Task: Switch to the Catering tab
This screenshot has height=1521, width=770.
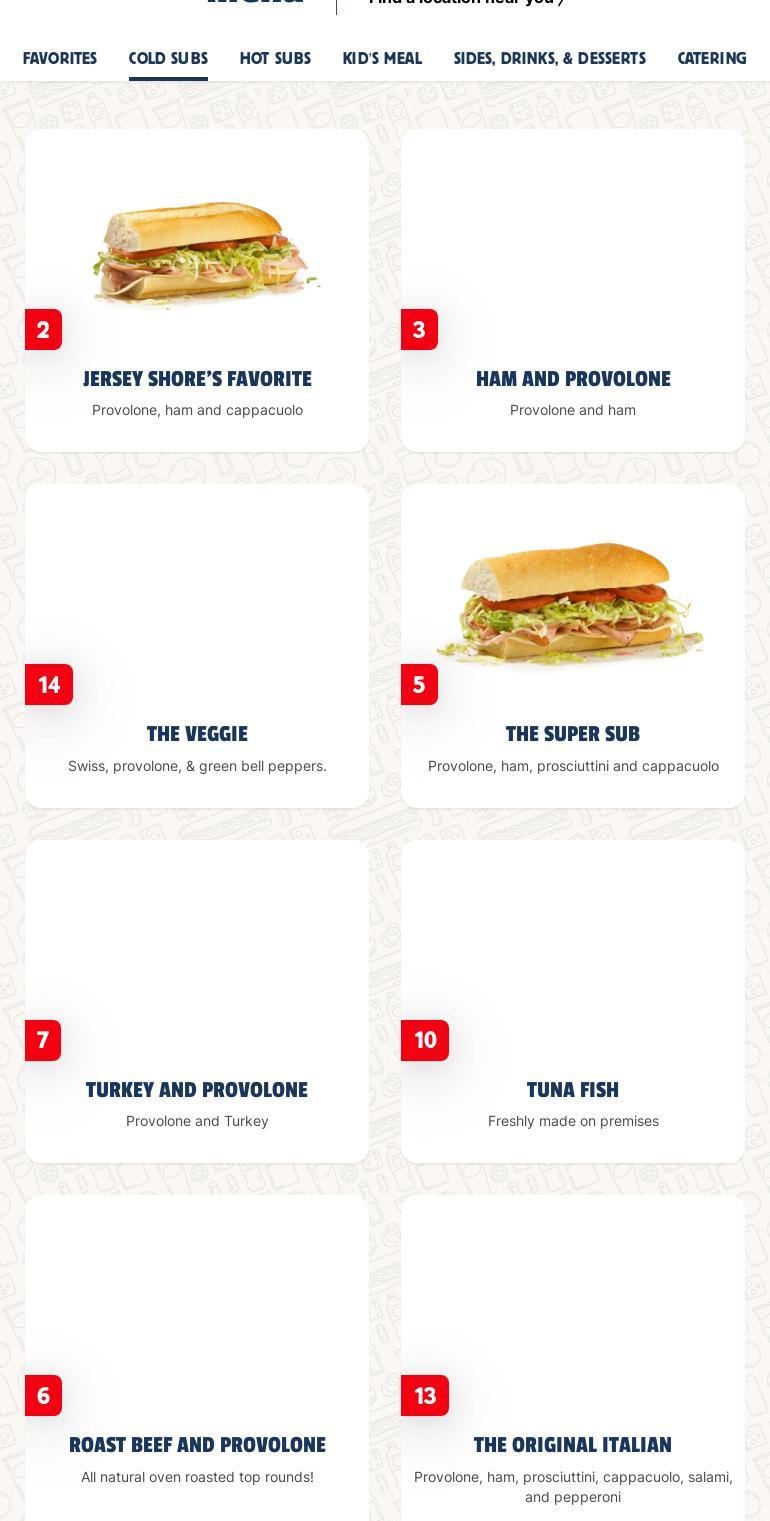Action: [x=712, y=58]
